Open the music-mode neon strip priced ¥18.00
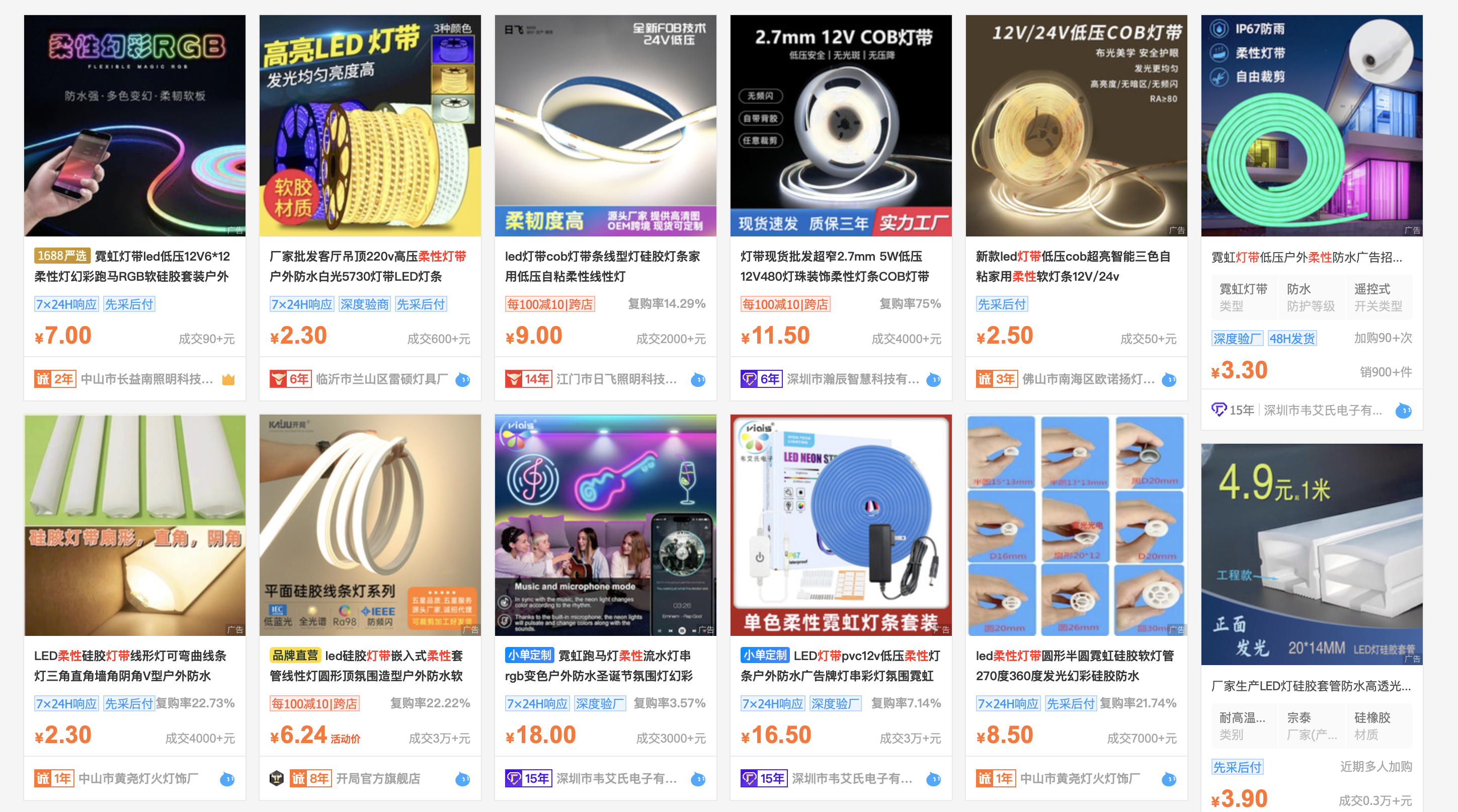The width and height of the screenshot is (1458, 812). click(605, 525)
